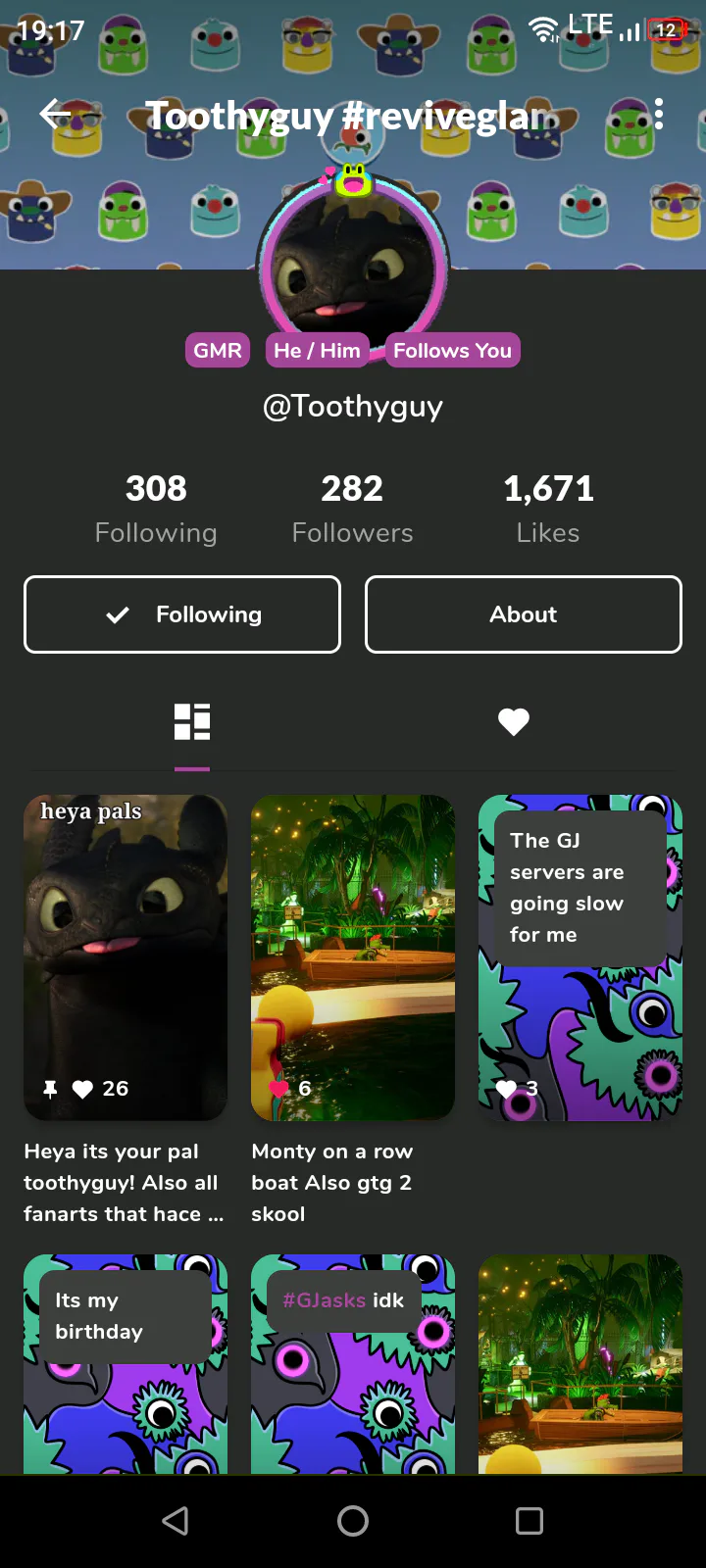The image size is (706, 1568).
Task: Switch to the posts grid tab
Action: 192,721
